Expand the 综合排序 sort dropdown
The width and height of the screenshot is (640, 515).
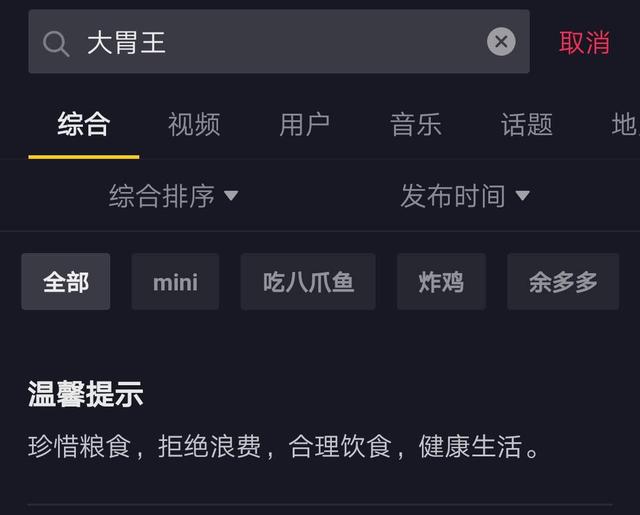point(174,196)
